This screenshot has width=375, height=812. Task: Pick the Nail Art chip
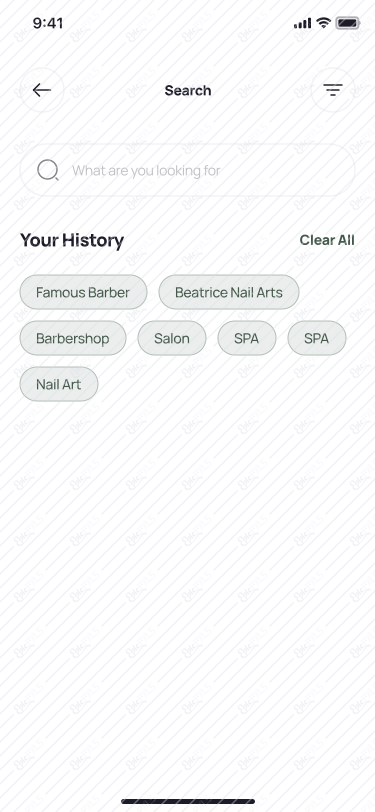pyautogui.click(x=59, y=384)
